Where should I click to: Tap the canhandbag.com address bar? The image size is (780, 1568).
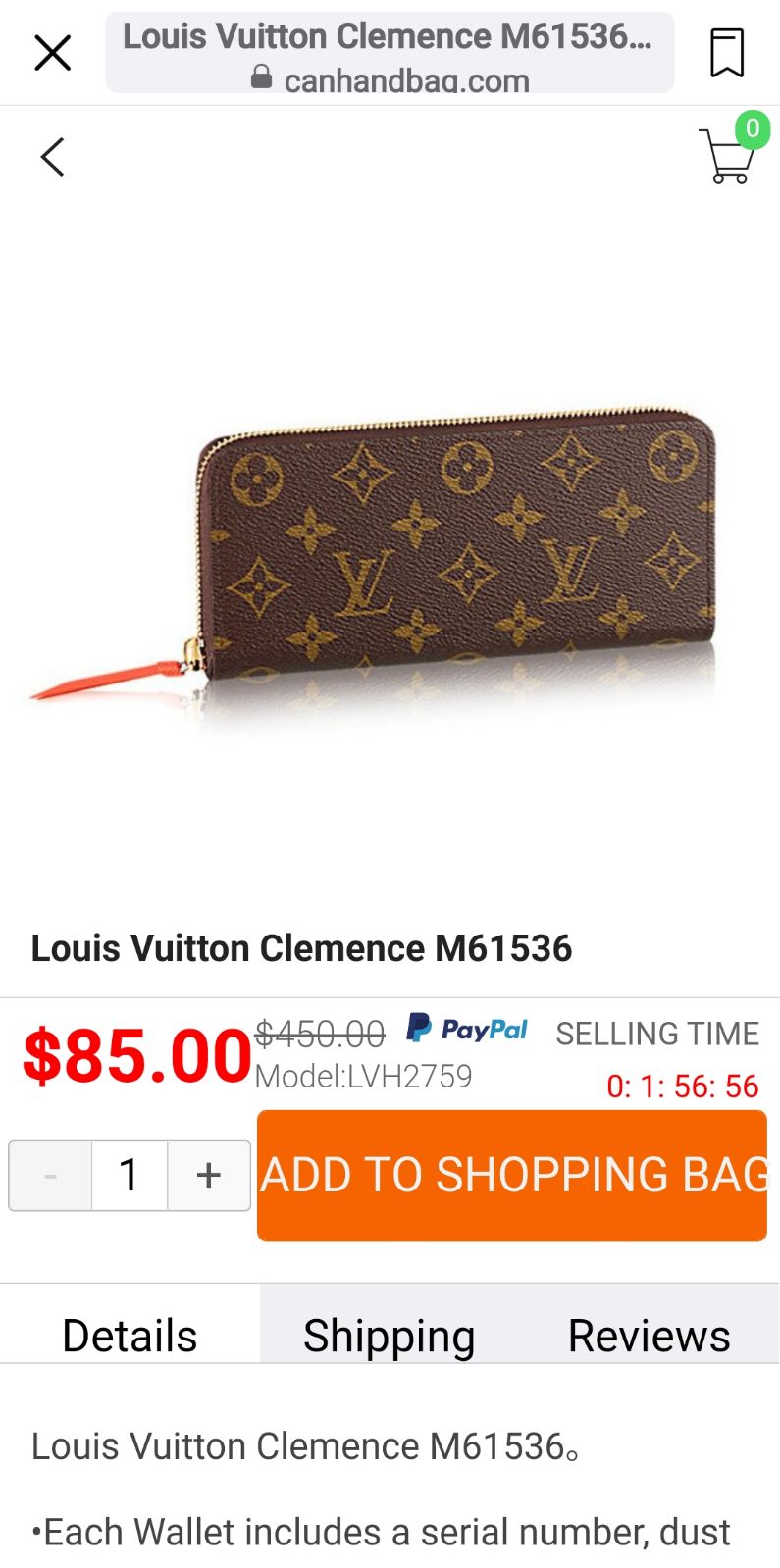tap(390, 53)
